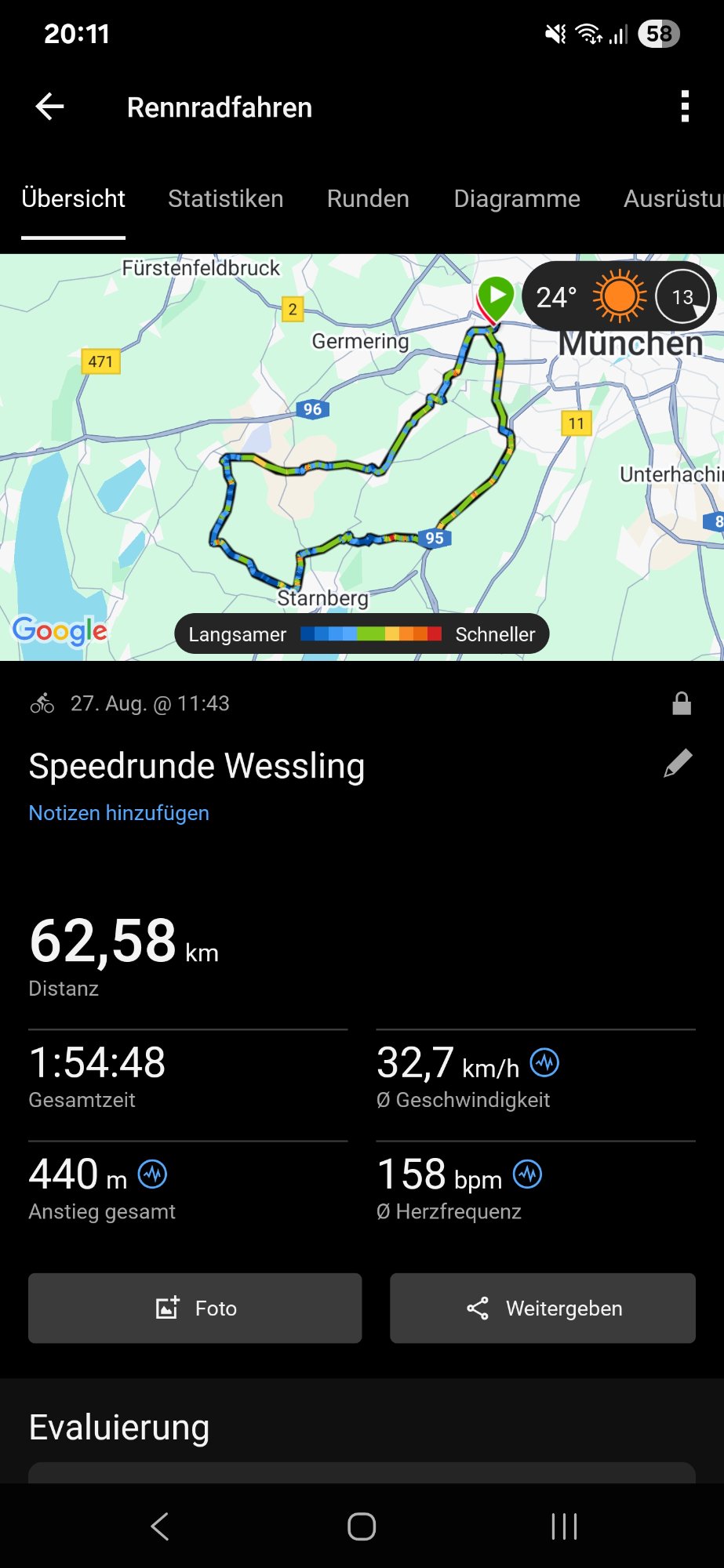Open the info icon next to Ø Geschwindigkeit
724x1568 pixels.
coord(544,1063)
